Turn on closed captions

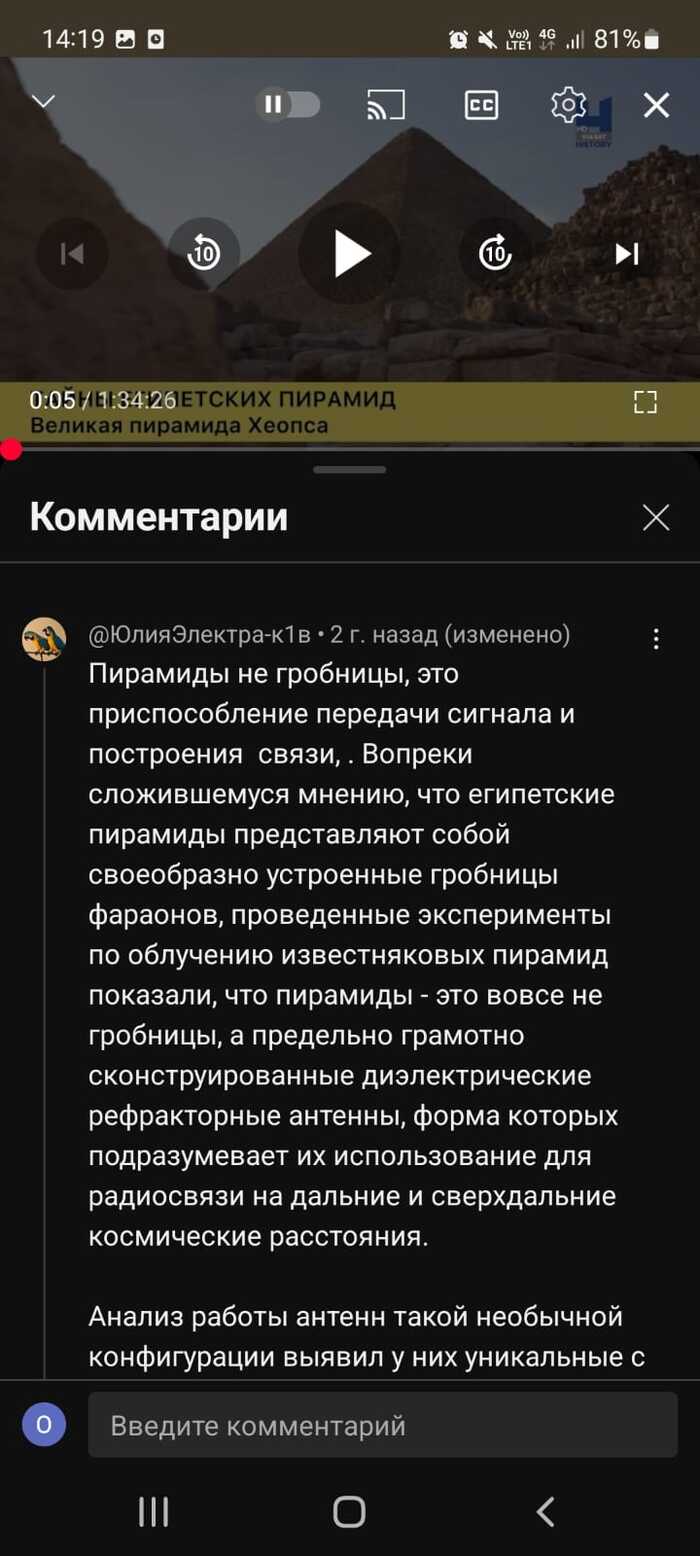click(481, 104)
